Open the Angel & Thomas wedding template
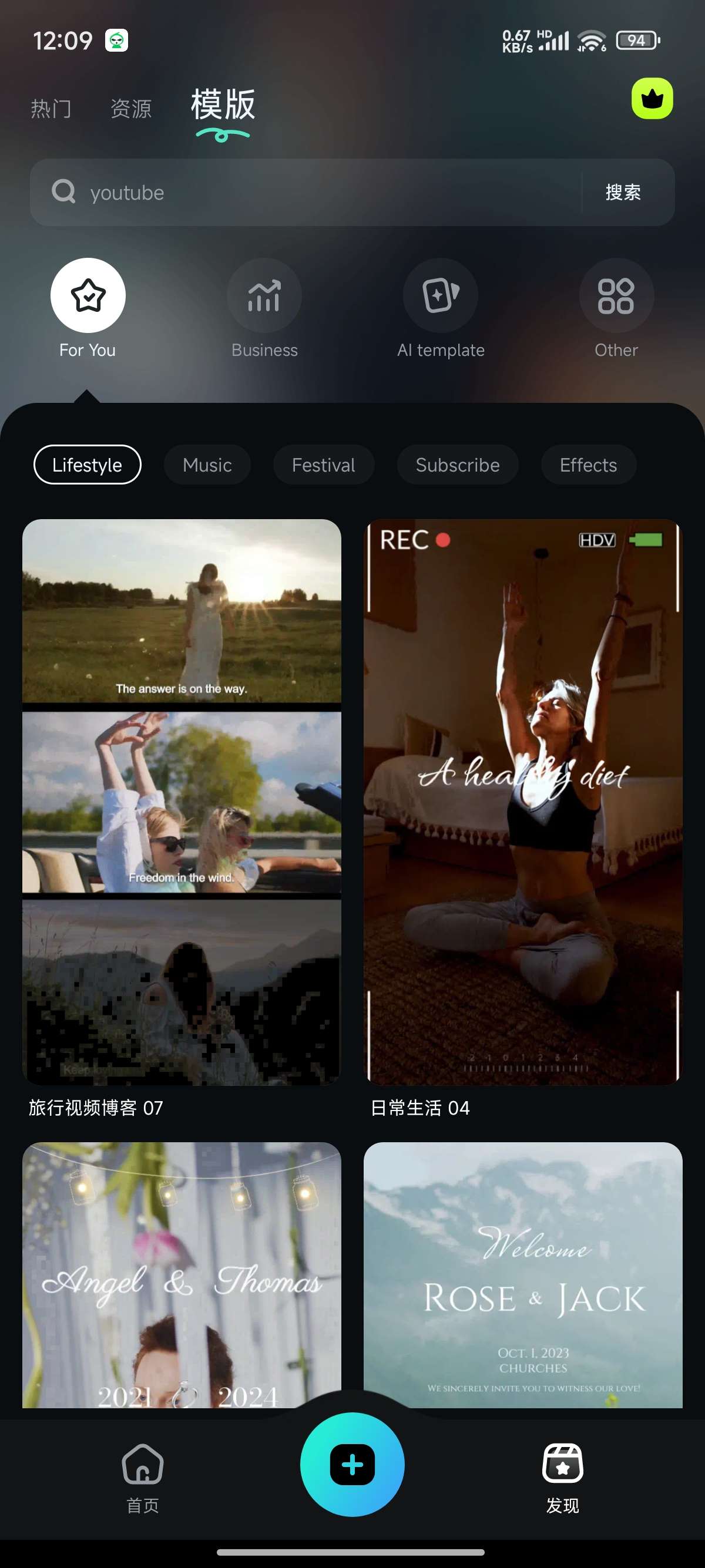 coord(182,1274)
